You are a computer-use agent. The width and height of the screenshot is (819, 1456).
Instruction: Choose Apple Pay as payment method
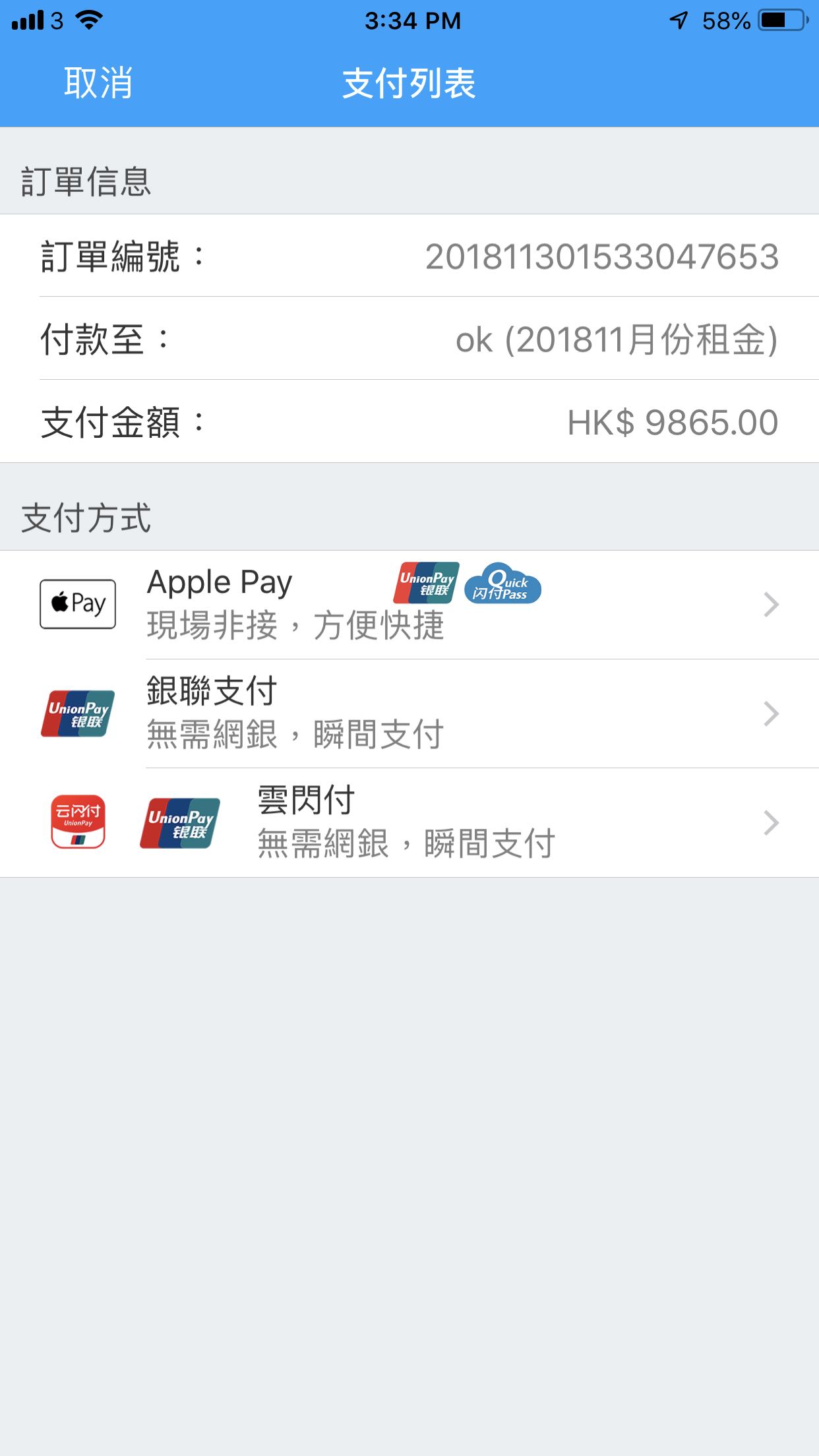(409, 604)
